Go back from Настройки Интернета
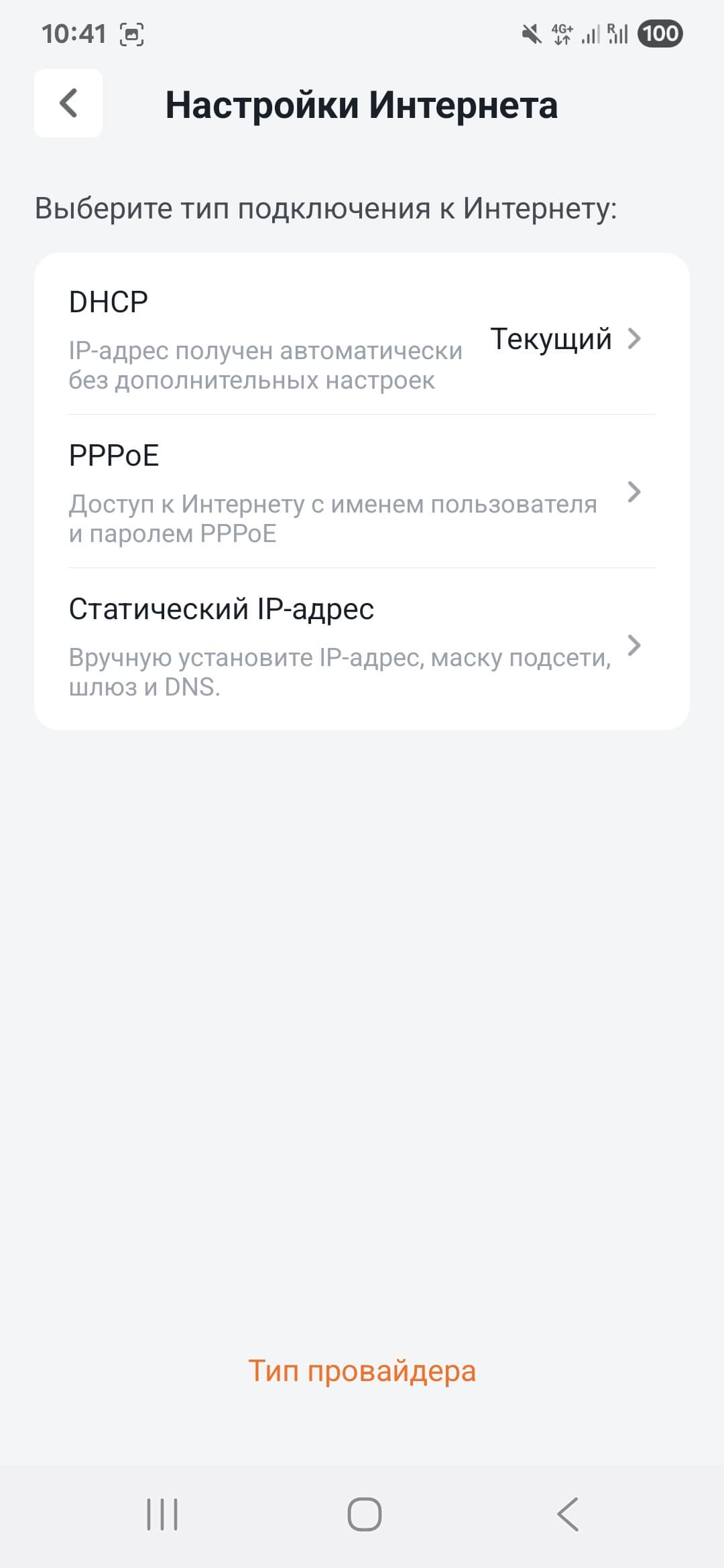This screenshot has width=724, height=1568. click(68, 104)
